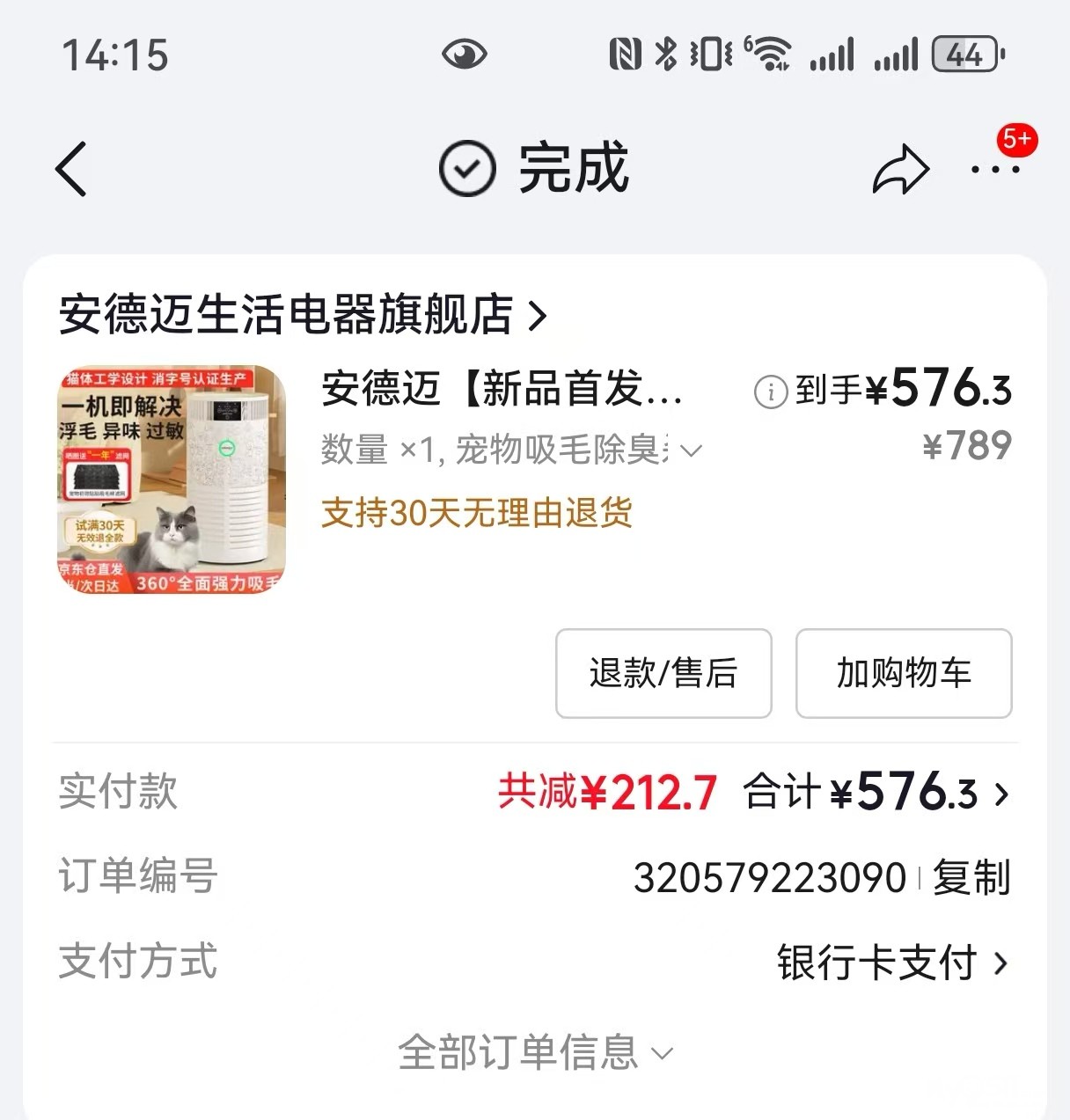This screenshot has width=1070, height=1120.
Task: Open the air purifier product image
Action: pos(172,479)
